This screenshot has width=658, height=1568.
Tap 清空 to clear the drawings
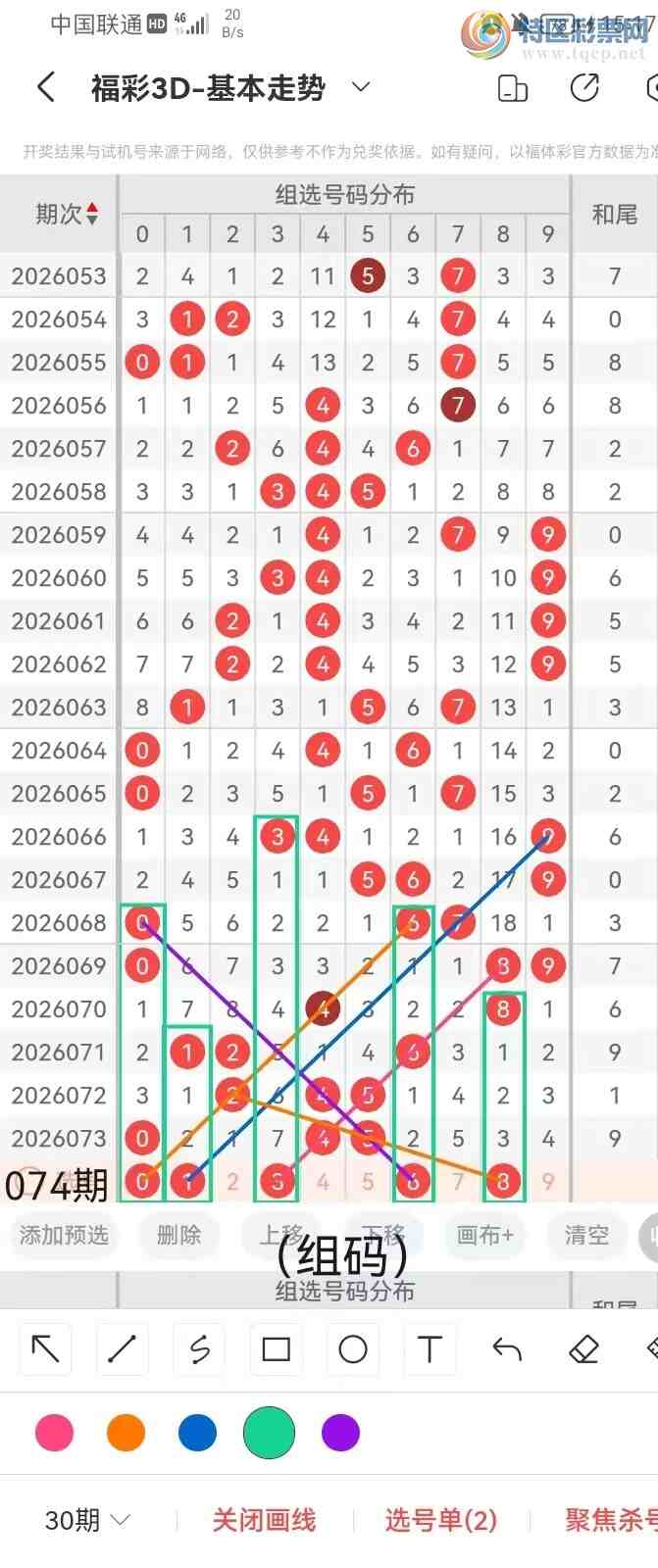586,1235
